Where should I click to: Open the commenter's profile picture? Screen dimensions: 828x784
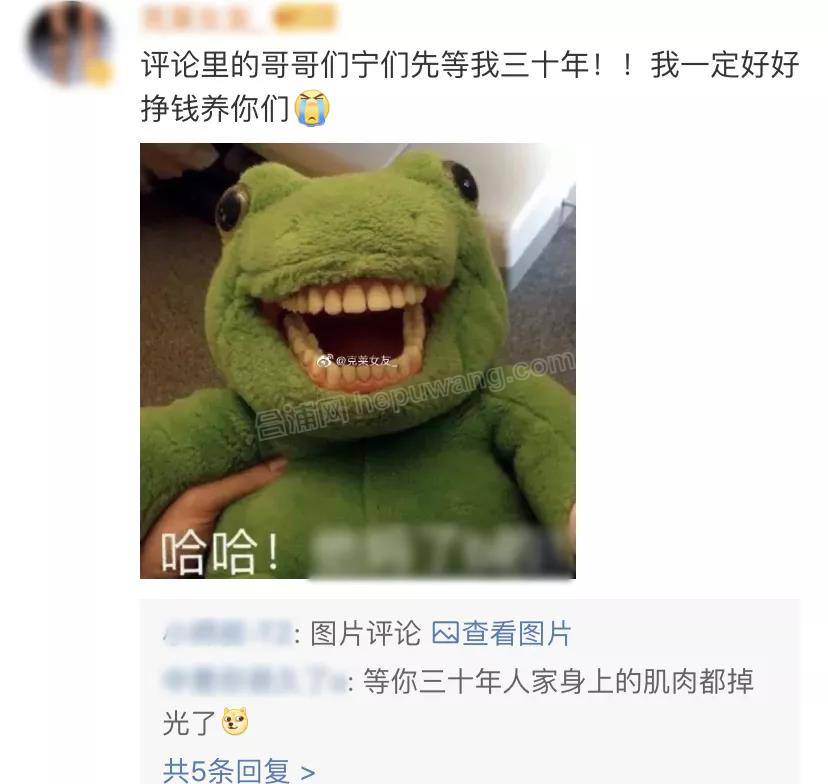pos(68,43)
